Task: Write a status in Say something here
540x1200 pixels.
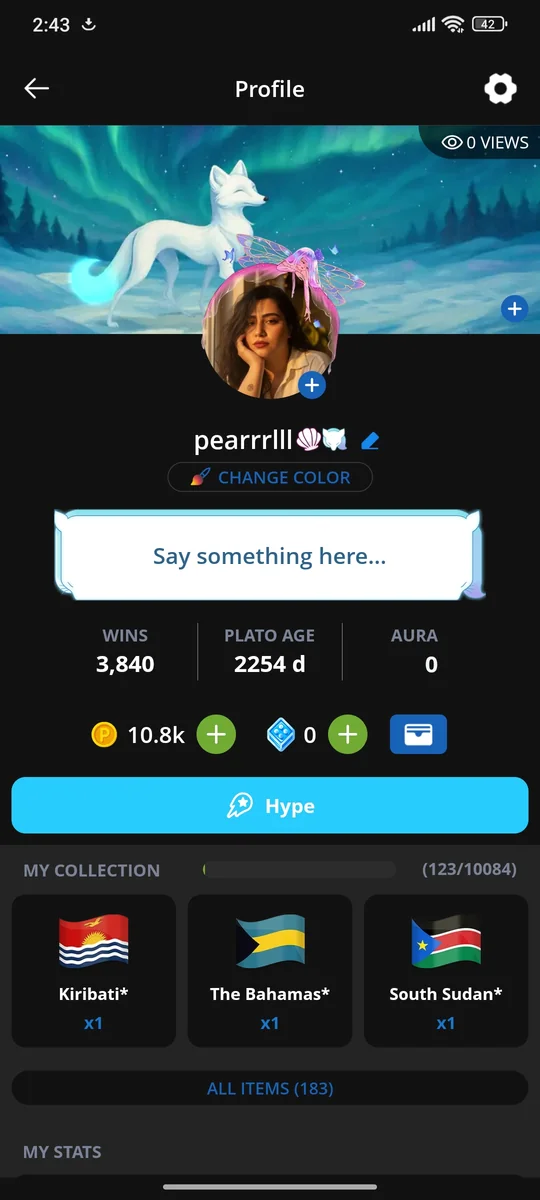Action: click(270, 556)
